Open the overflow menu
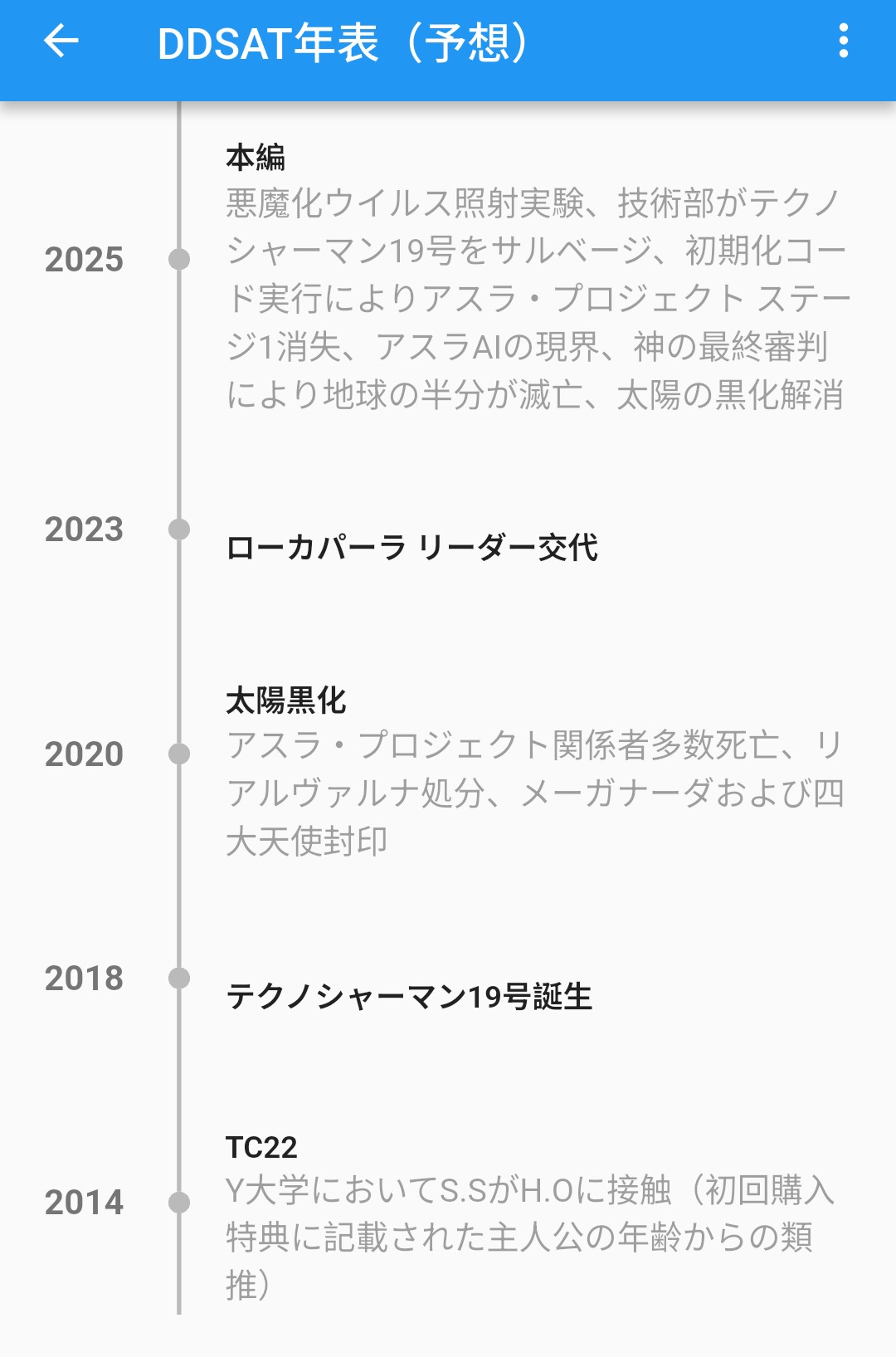896x1357 pixels. 843,41
